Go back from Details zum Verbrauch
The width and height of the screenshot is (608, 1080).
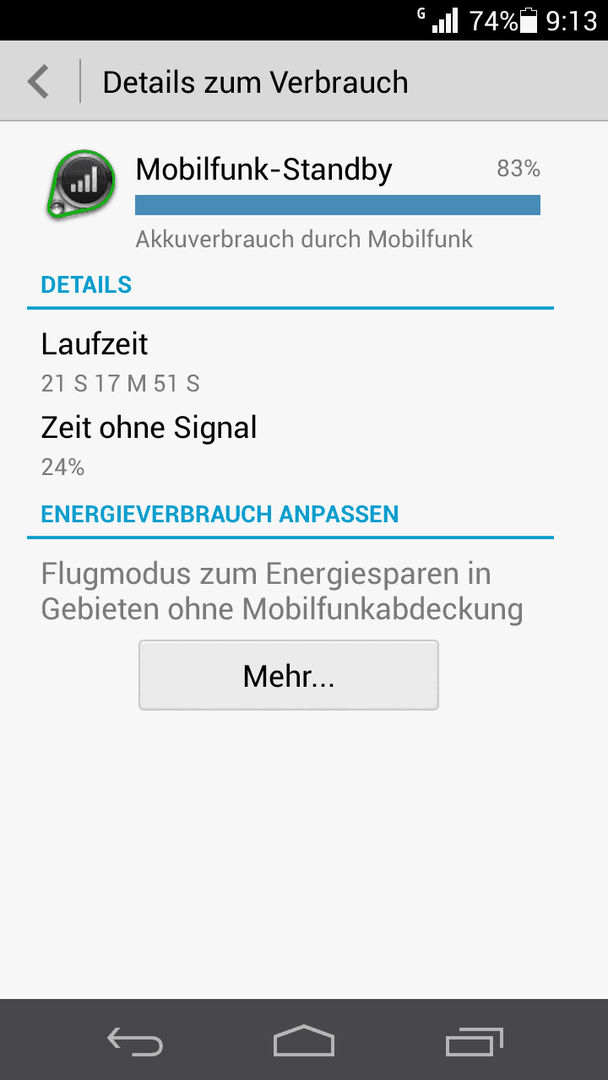point(39,82)
